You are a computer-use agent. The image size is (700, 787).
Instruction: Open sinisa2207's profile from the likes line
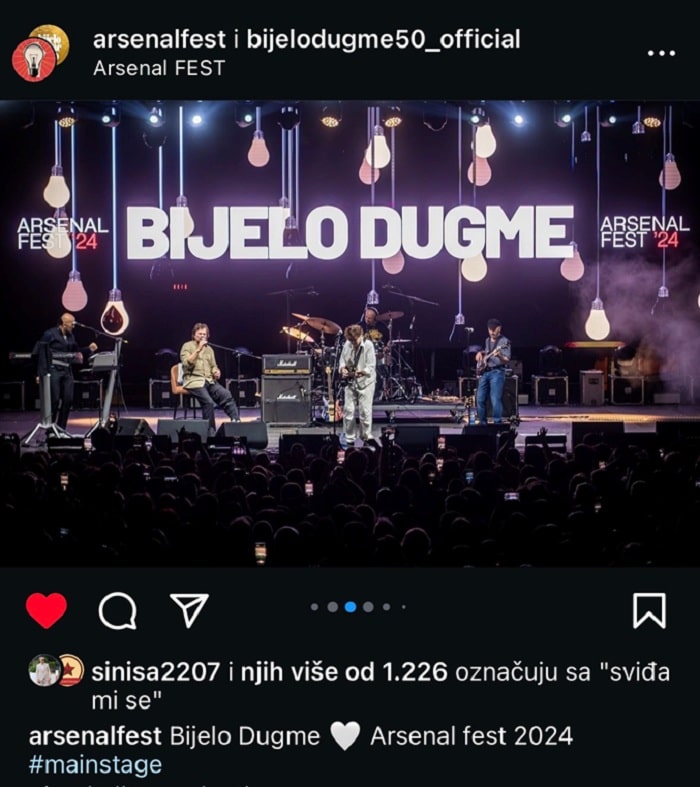155,672
